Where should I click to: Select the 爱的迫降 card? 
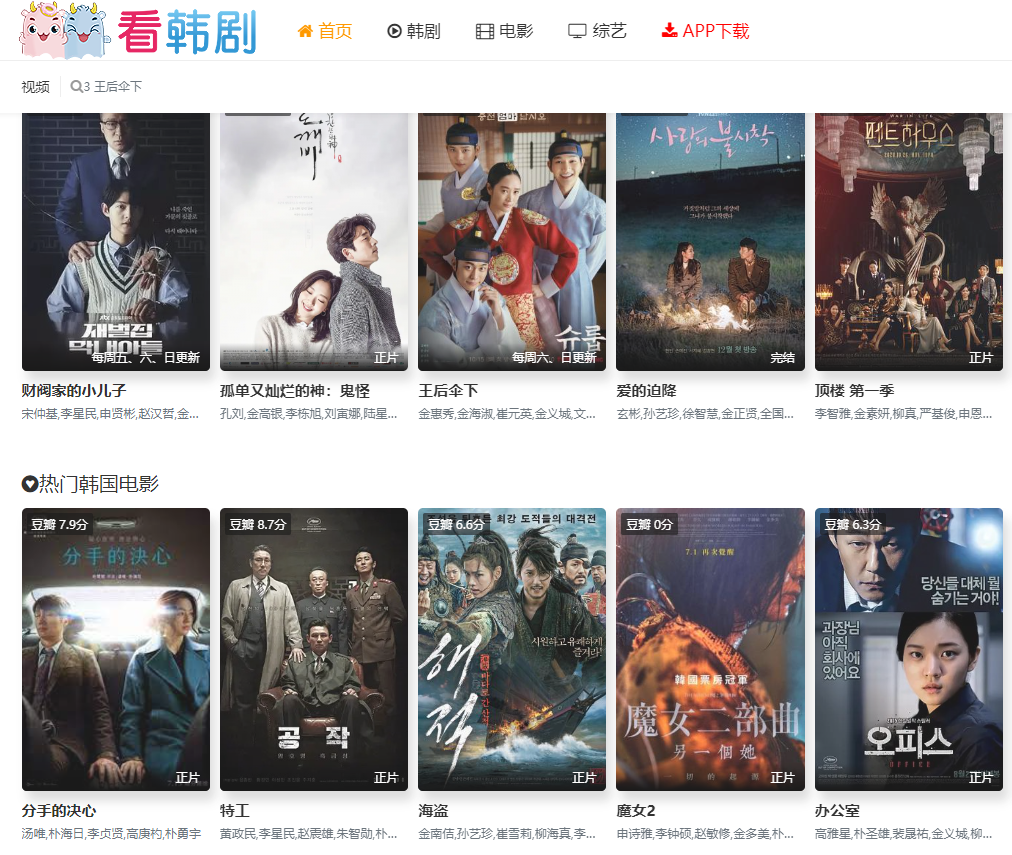pyautogui.click(x=710, y=240)
